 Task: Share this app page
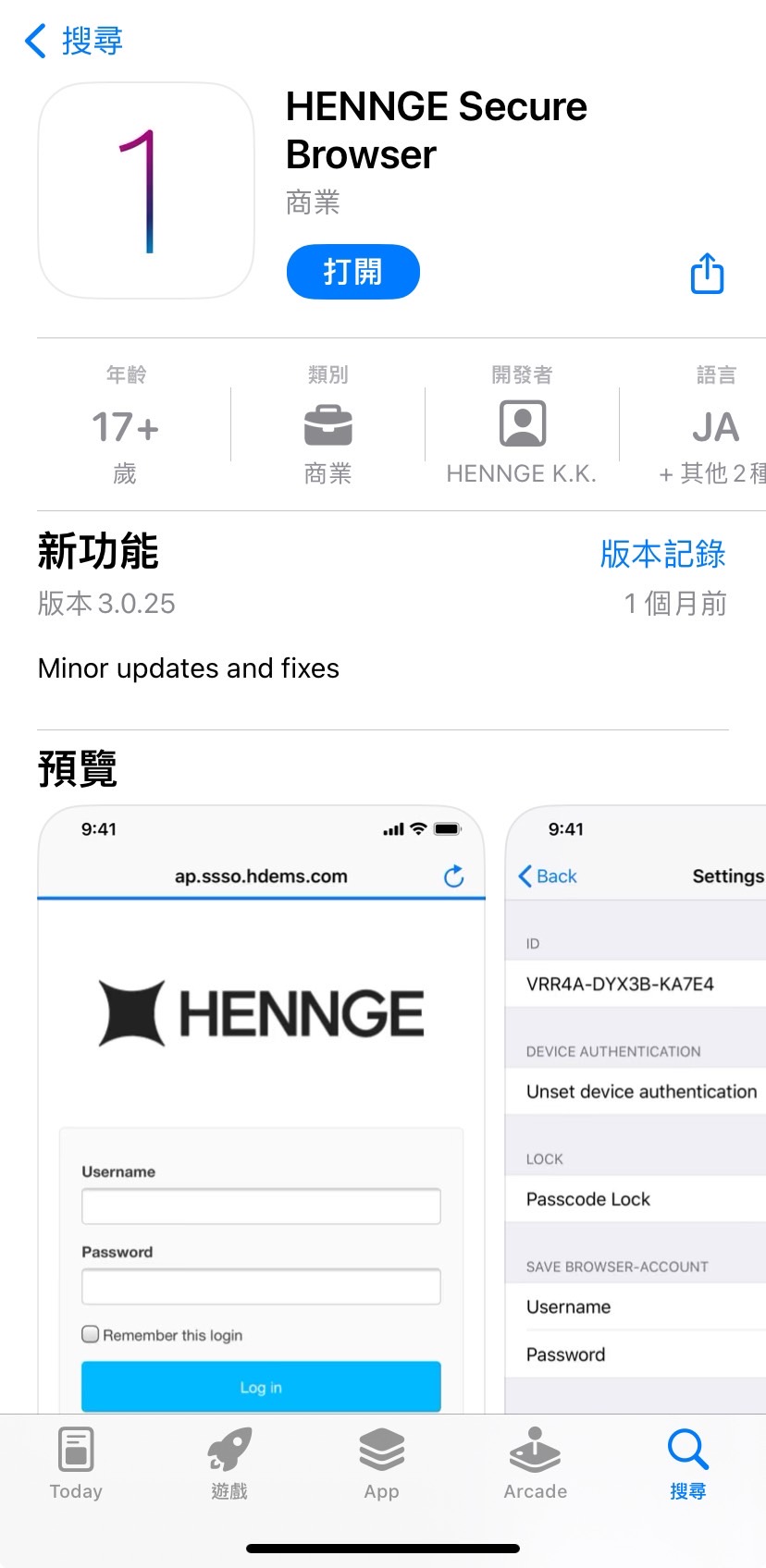coord(707,274)
